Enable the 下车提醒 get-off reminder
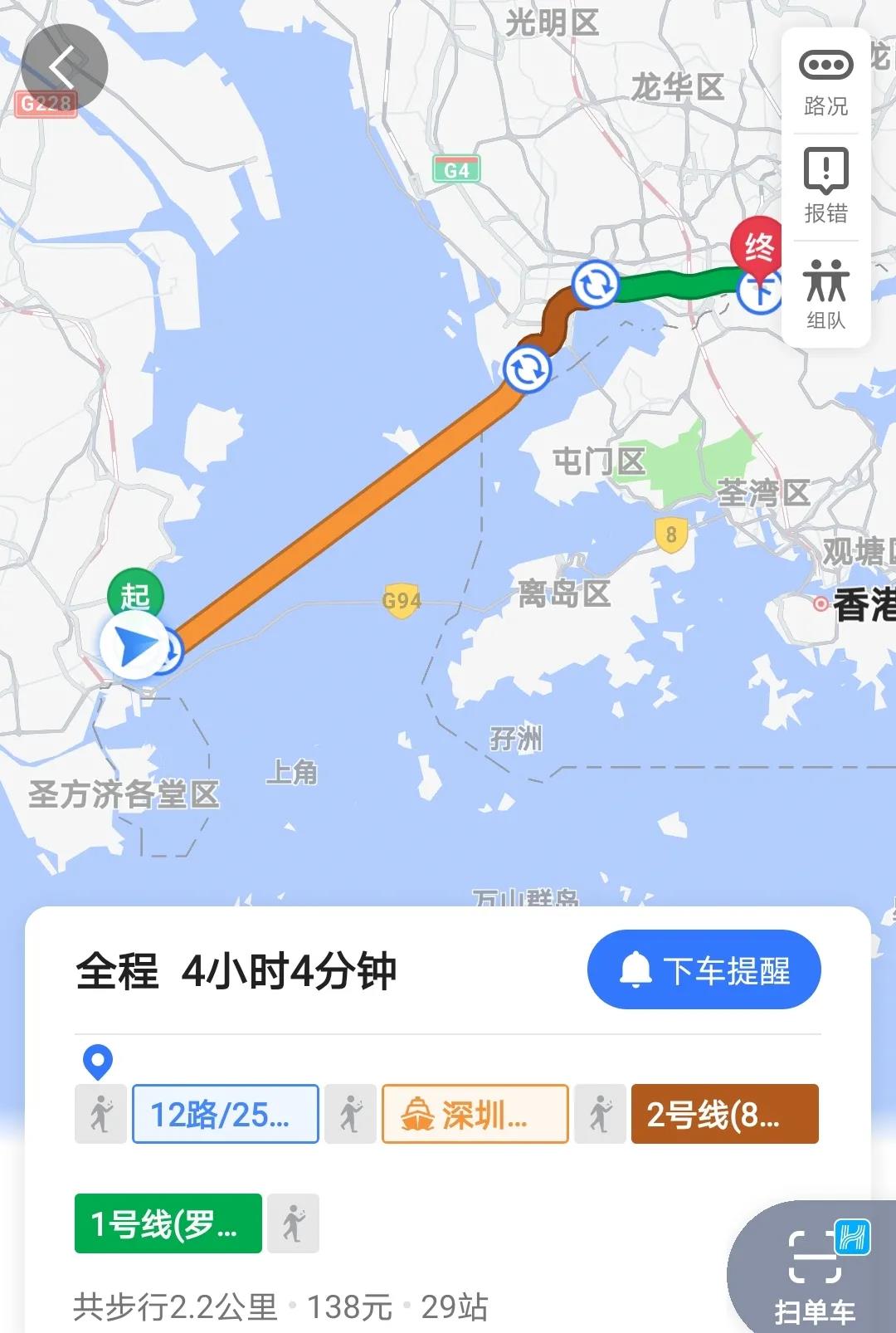This screenshot has height=1333, width=896. point(704,969)
